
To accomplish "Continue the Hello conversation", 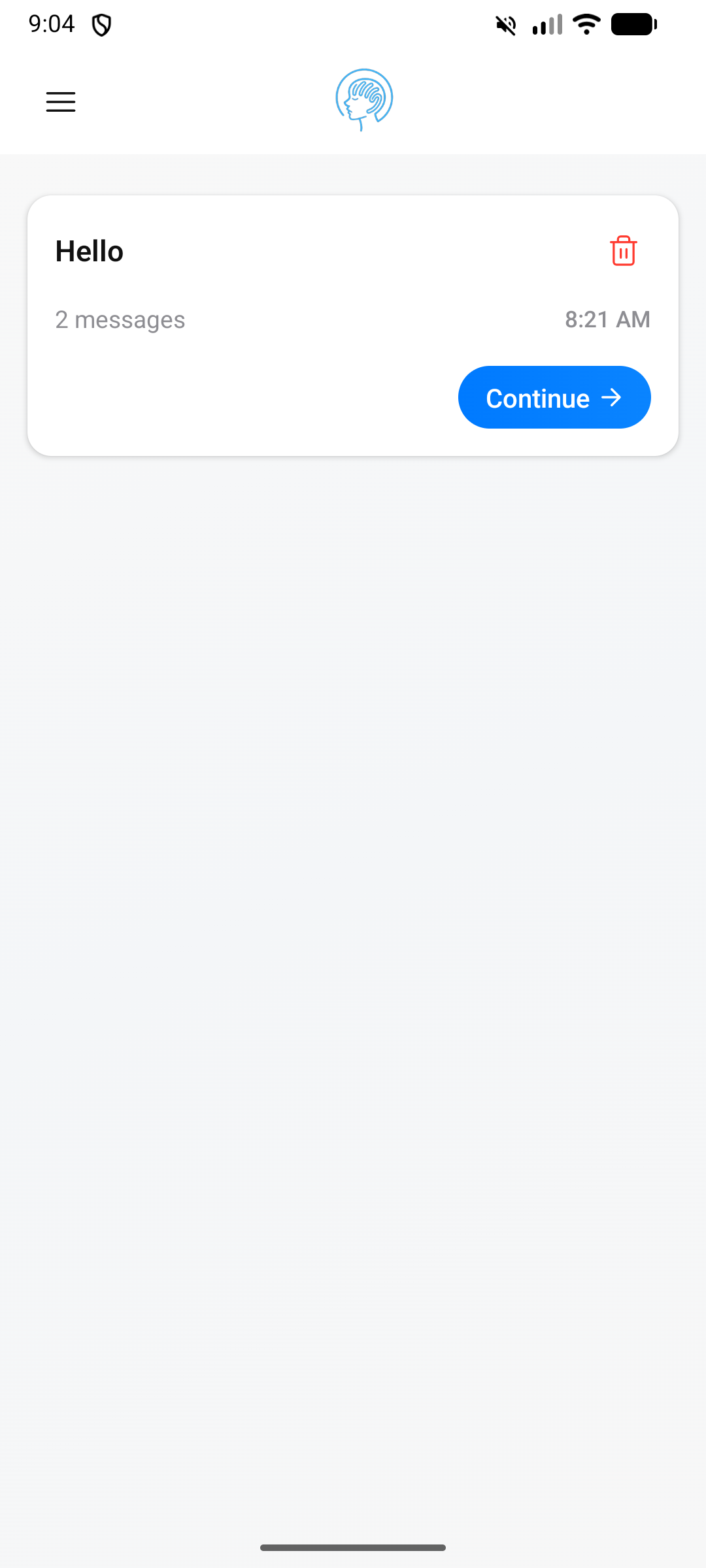I will point(554,397).
